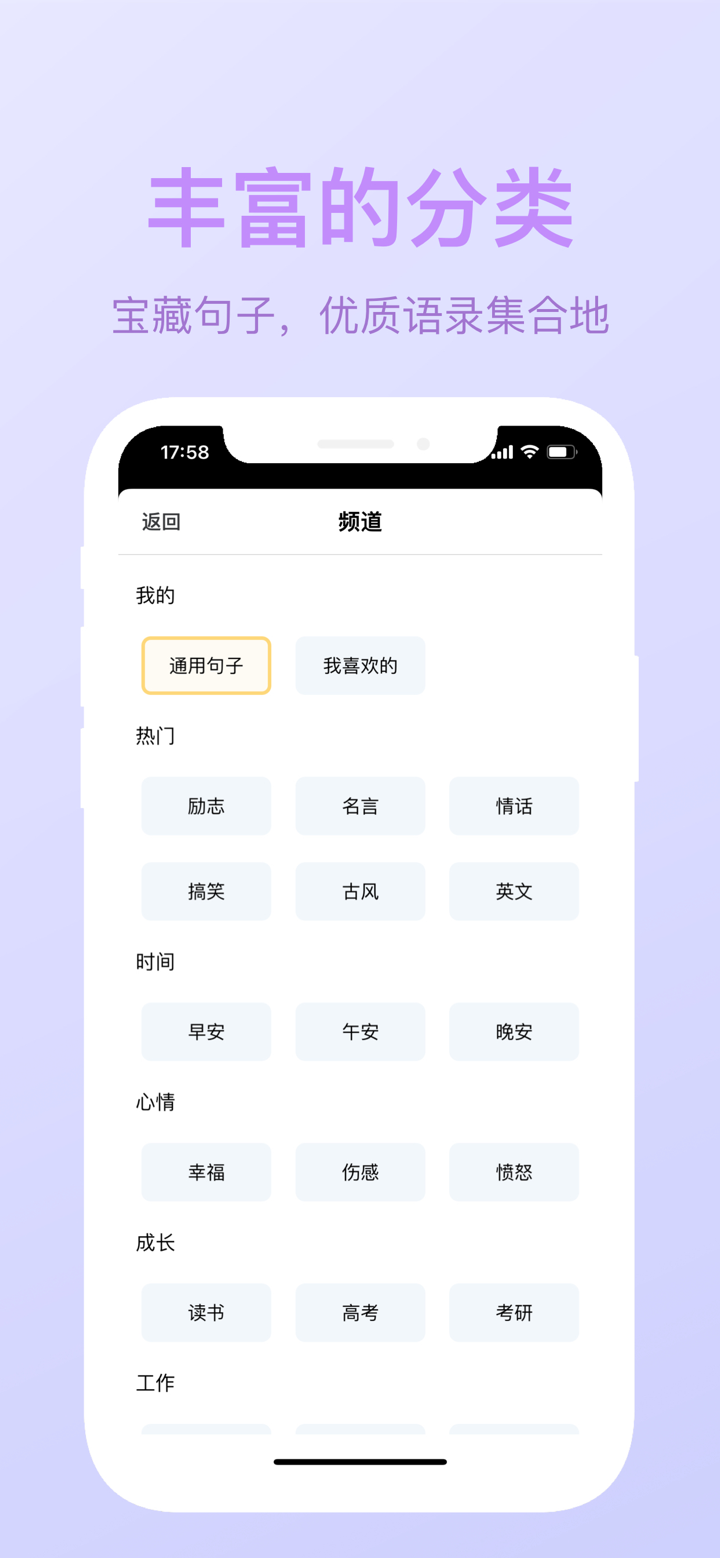Open the 伤感 mood category
Image resolution: width=720 pixels, height=1558 pixels.
pos(360,1172)
